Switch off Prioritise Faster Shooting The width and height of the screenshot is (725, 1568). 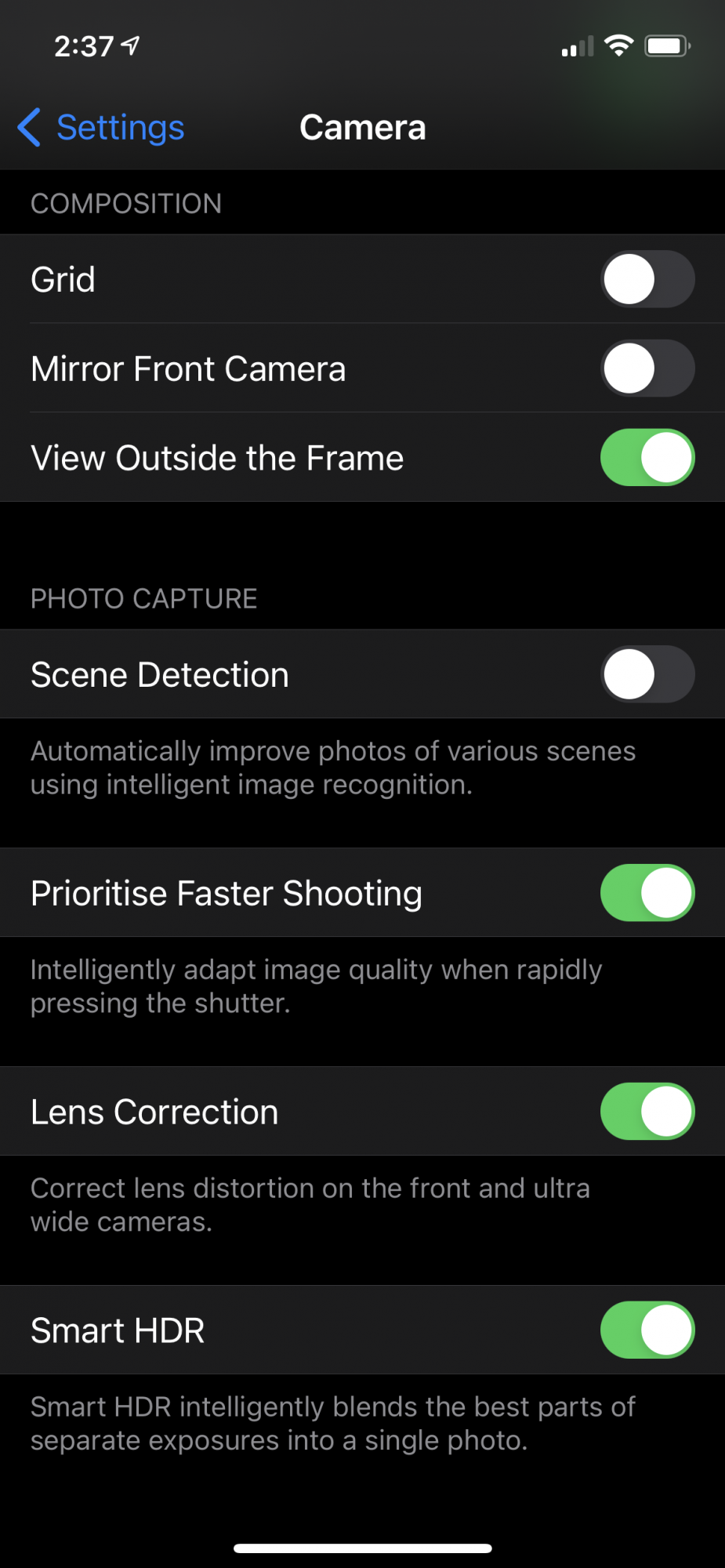647,893
